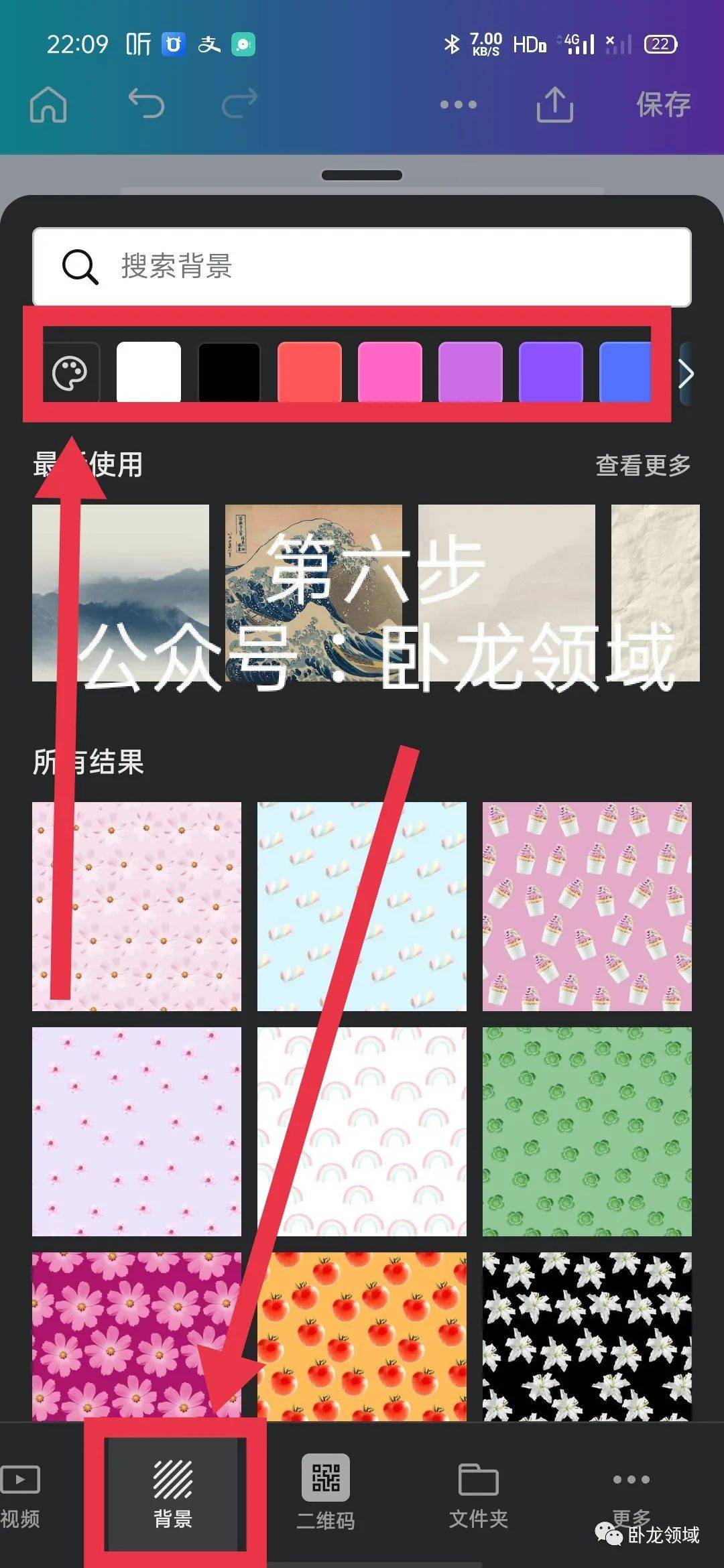
Task: Switch to the 背景 tab
Action: 173,1492
